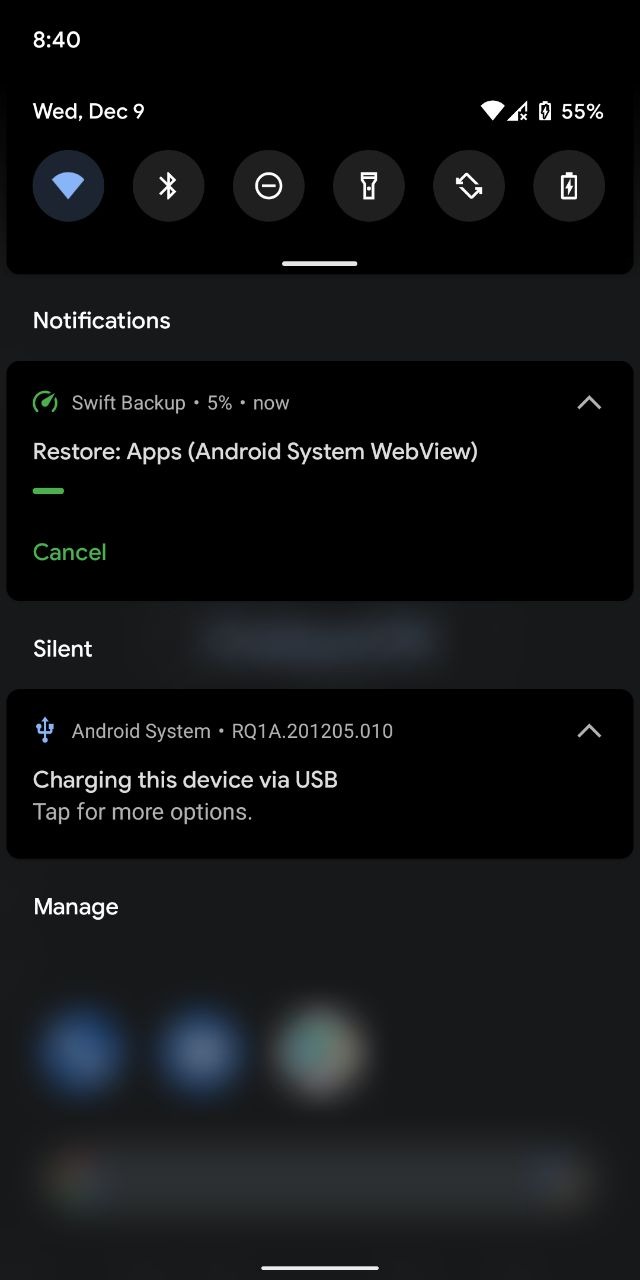Switch on the flashlight
The height and width of the screenshot is (1280, 640).
tap(368, 186)
